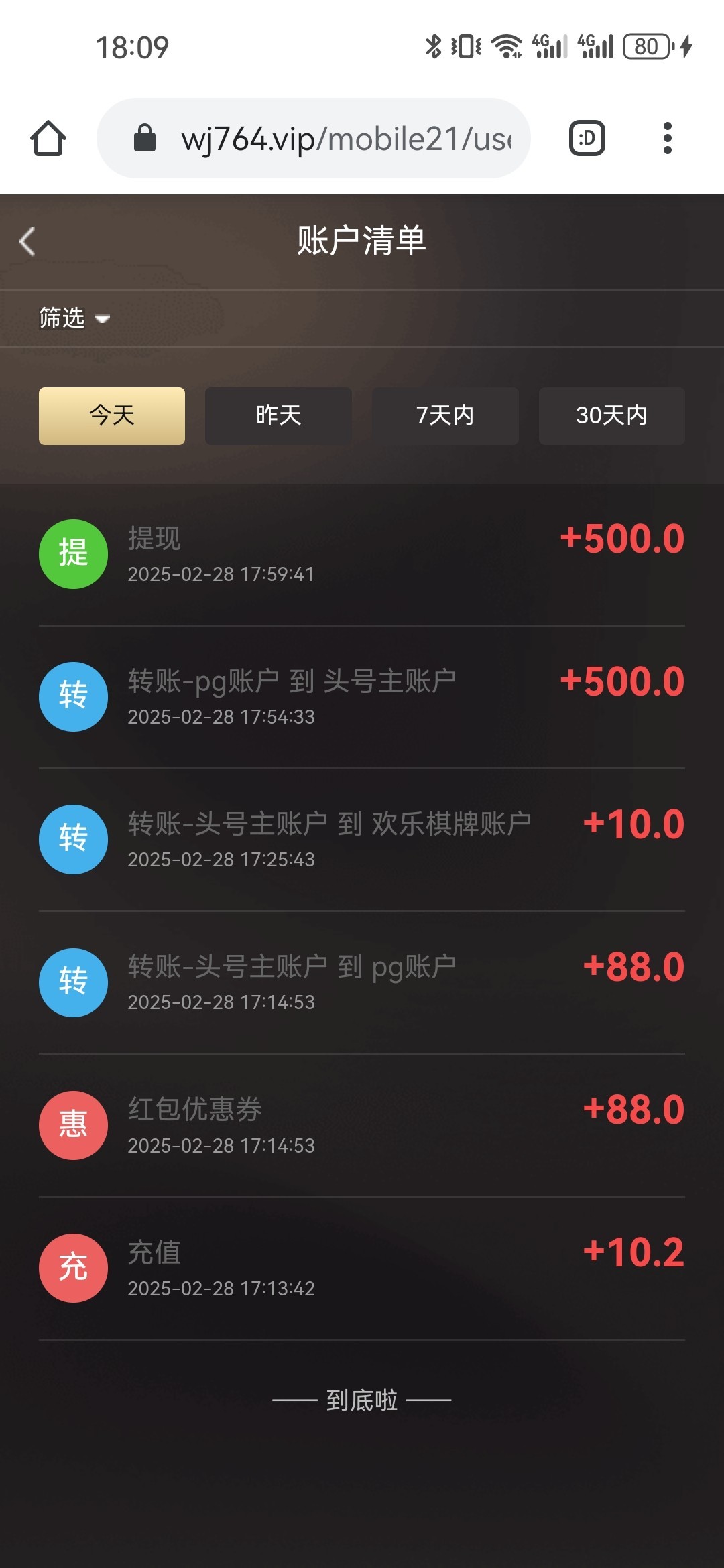Click the 充 recharge icon
The width and height of the screenshot is (724, 1568).
[x=72, y=1268]
